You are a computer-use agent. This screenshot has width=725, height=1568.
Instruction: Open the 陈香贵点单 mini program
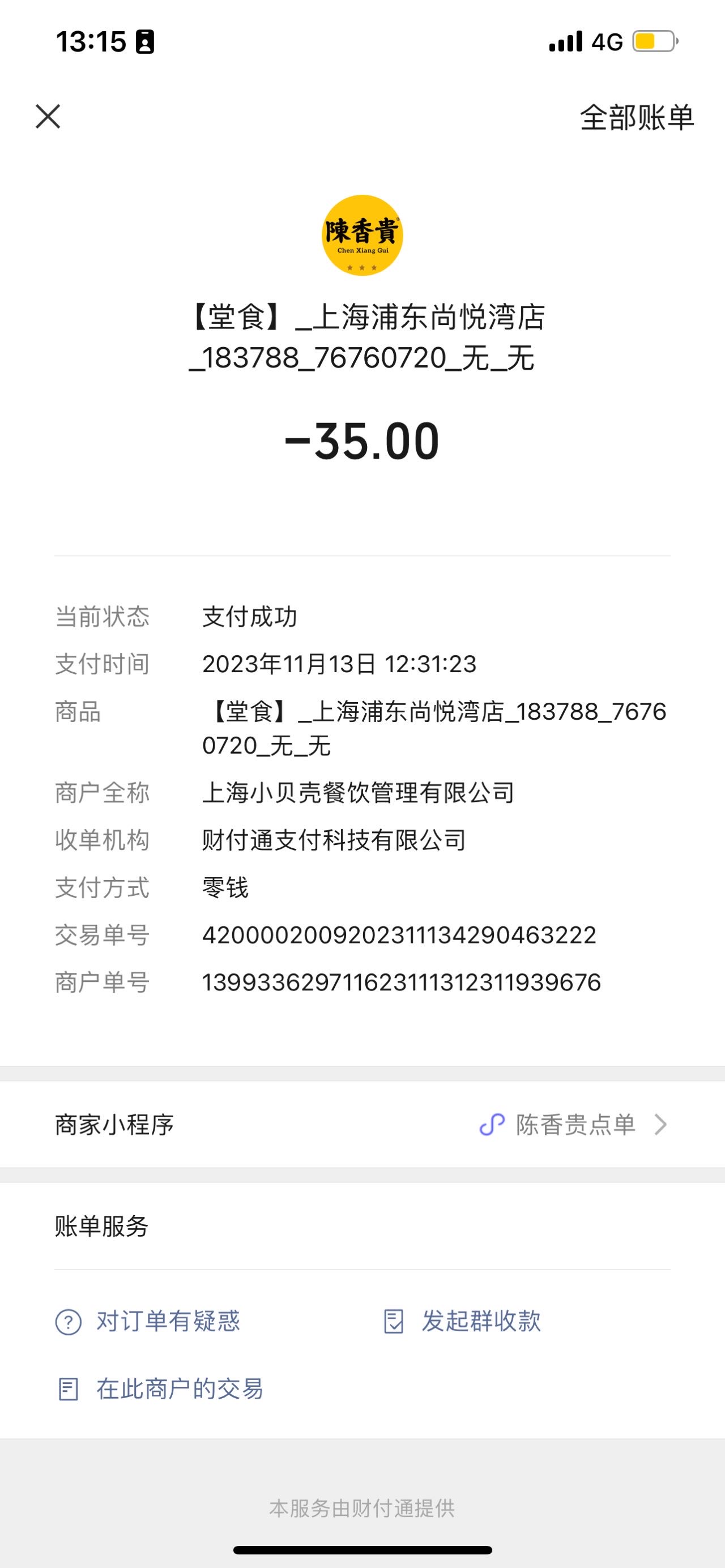tap(362, 1124)
